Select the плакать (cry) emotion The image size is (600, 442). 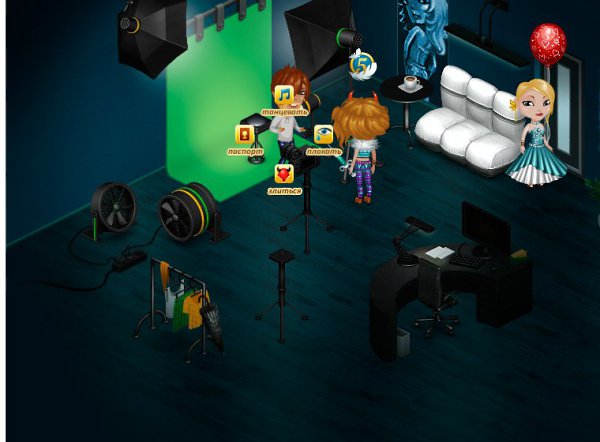[323, 135]
